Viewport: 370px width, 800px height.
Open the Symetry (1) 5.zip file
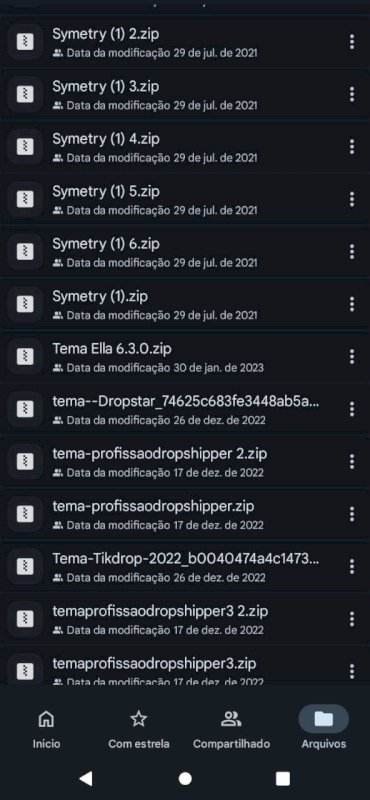(x=185, y=200)
